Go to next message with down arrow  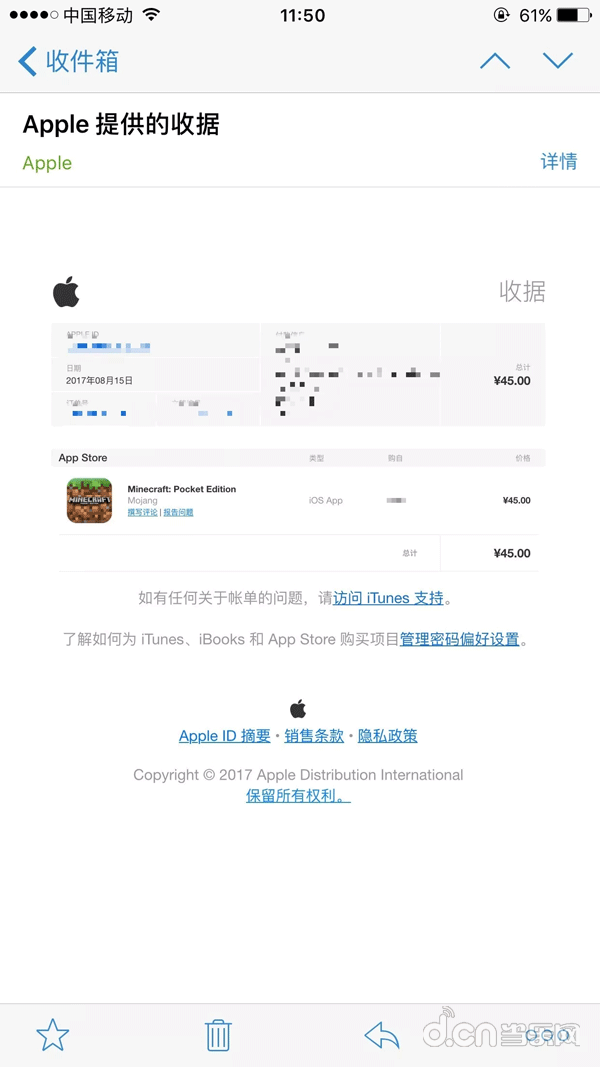point(558,61)
